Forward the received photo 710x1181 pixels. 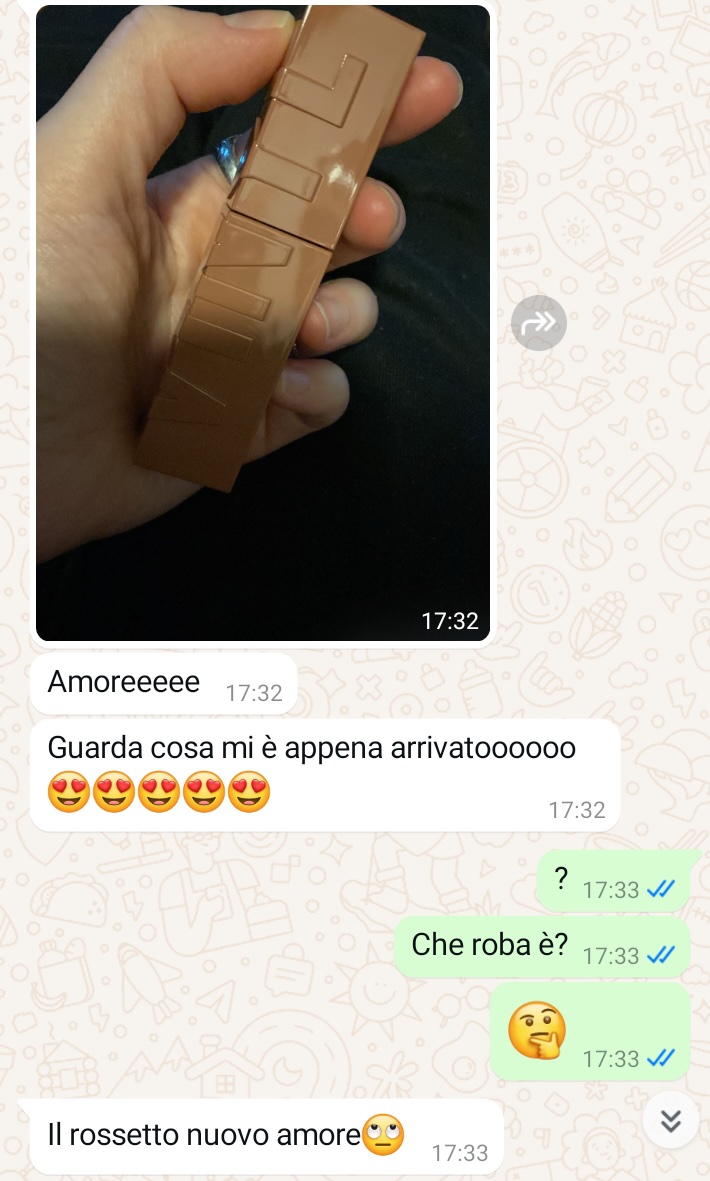[538, 323]
